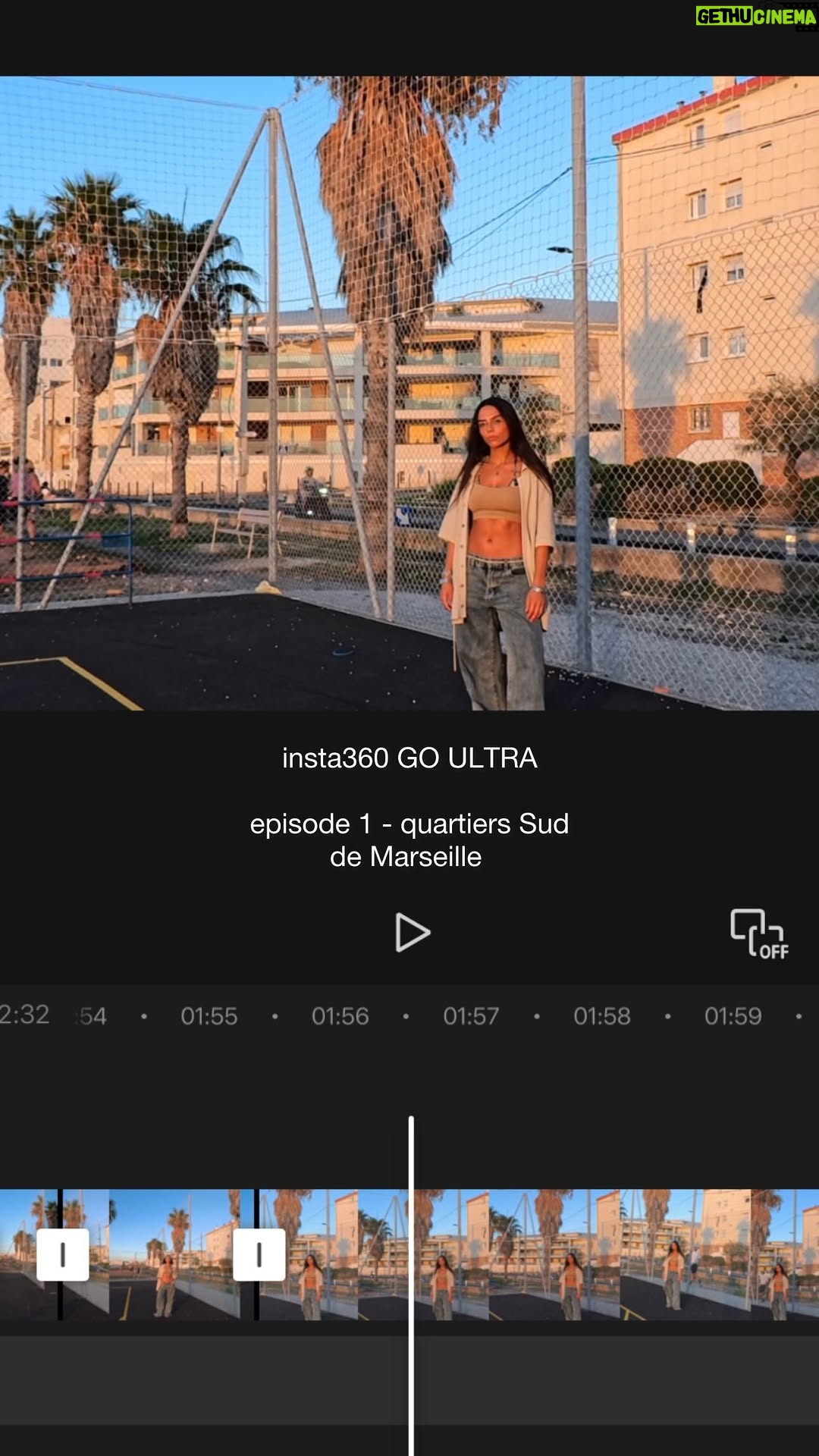Open the leftmost transition marker on the timeline

pos(62,1255)
